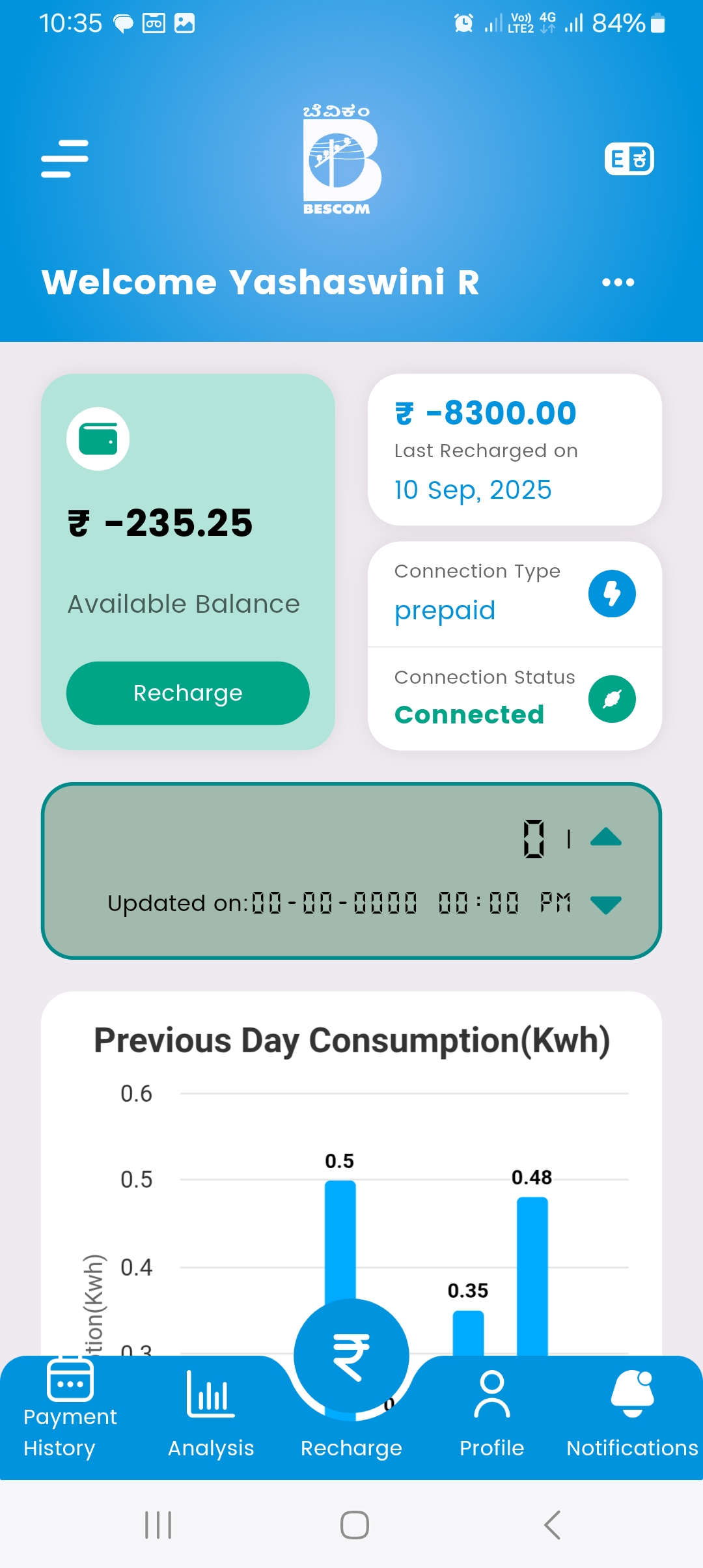Go to the Profile tab
The image size is (703, 1568).
pyautogui.click(x=492, y=1412)
